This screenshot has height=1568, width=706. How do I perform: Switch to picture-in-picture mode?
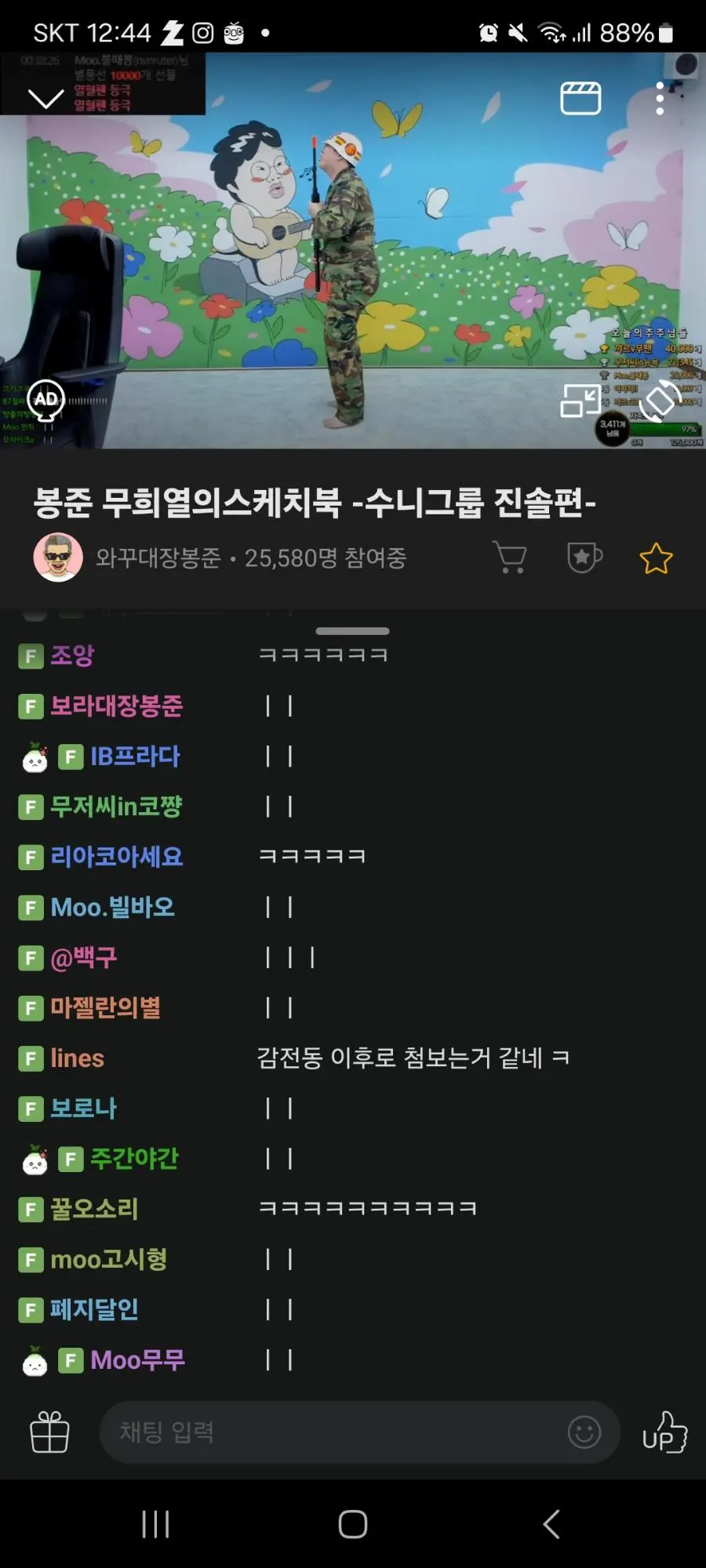(580, 401)
